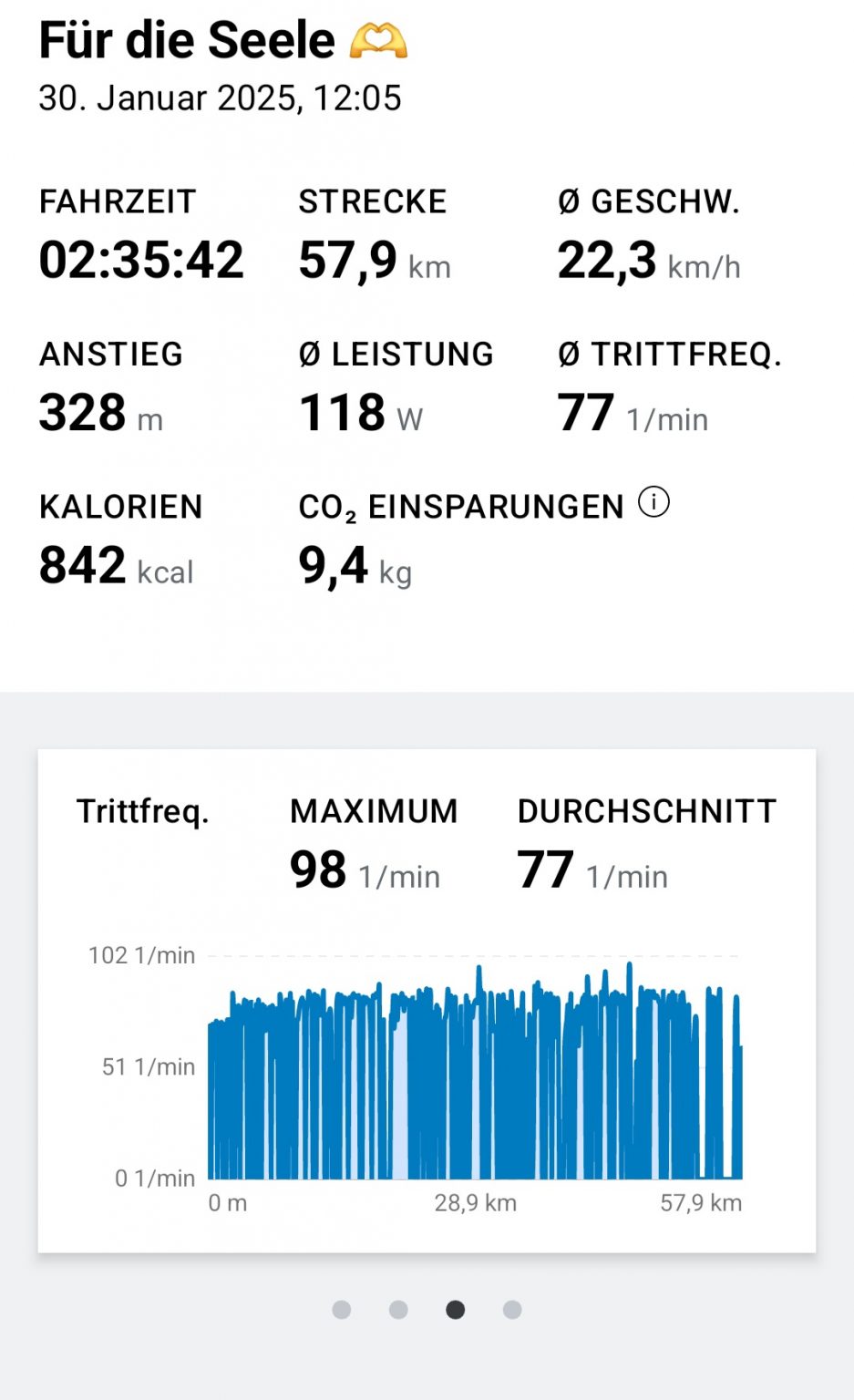The height and width of the screenshot is (1400, 854).
Task: Select the second pagination dot
Action: (398, 1309)
